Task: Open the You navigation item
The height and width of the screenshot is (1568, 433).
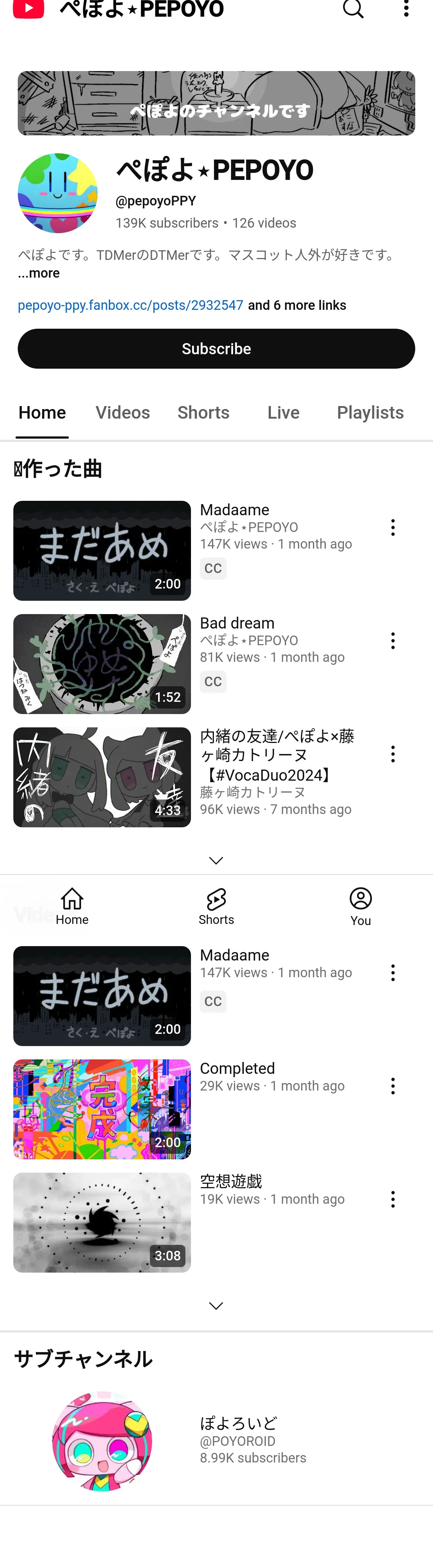Action: (360, 906)
